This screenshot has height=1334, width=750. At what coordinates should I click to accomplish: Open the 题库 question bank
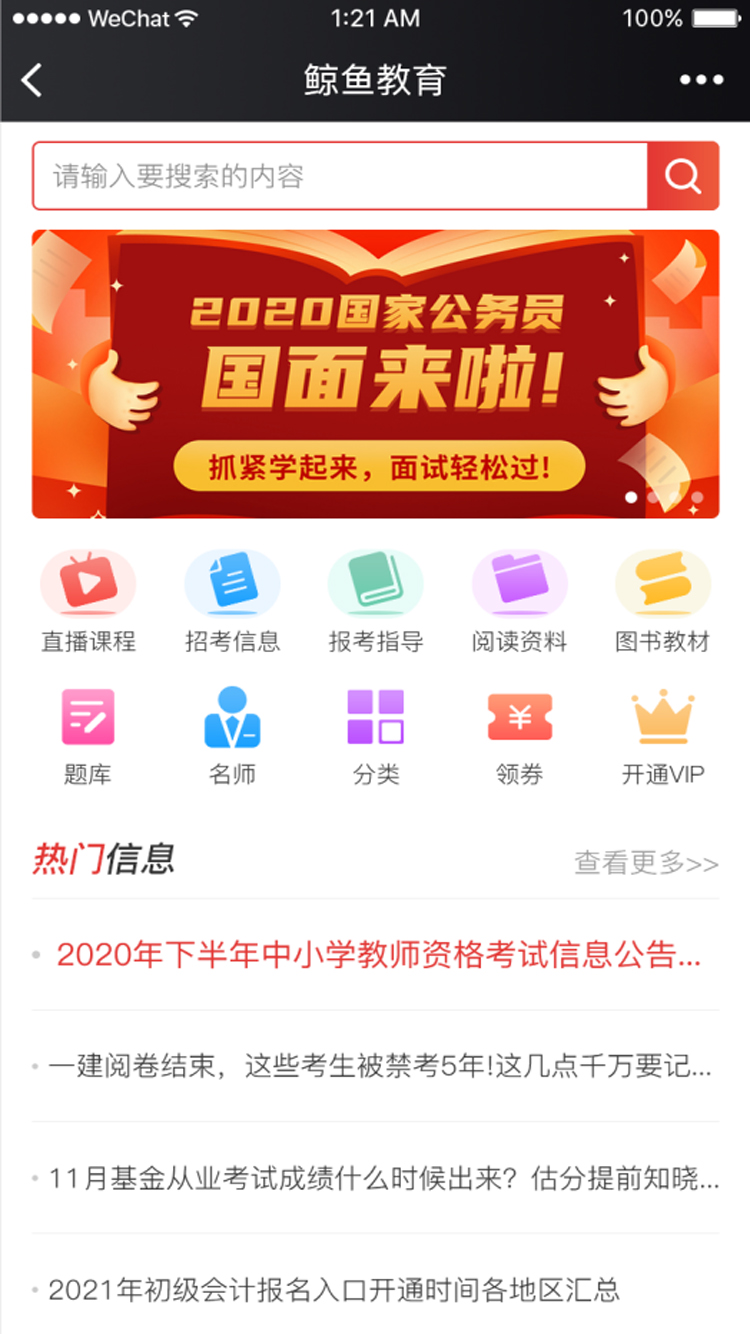point(88,735)
